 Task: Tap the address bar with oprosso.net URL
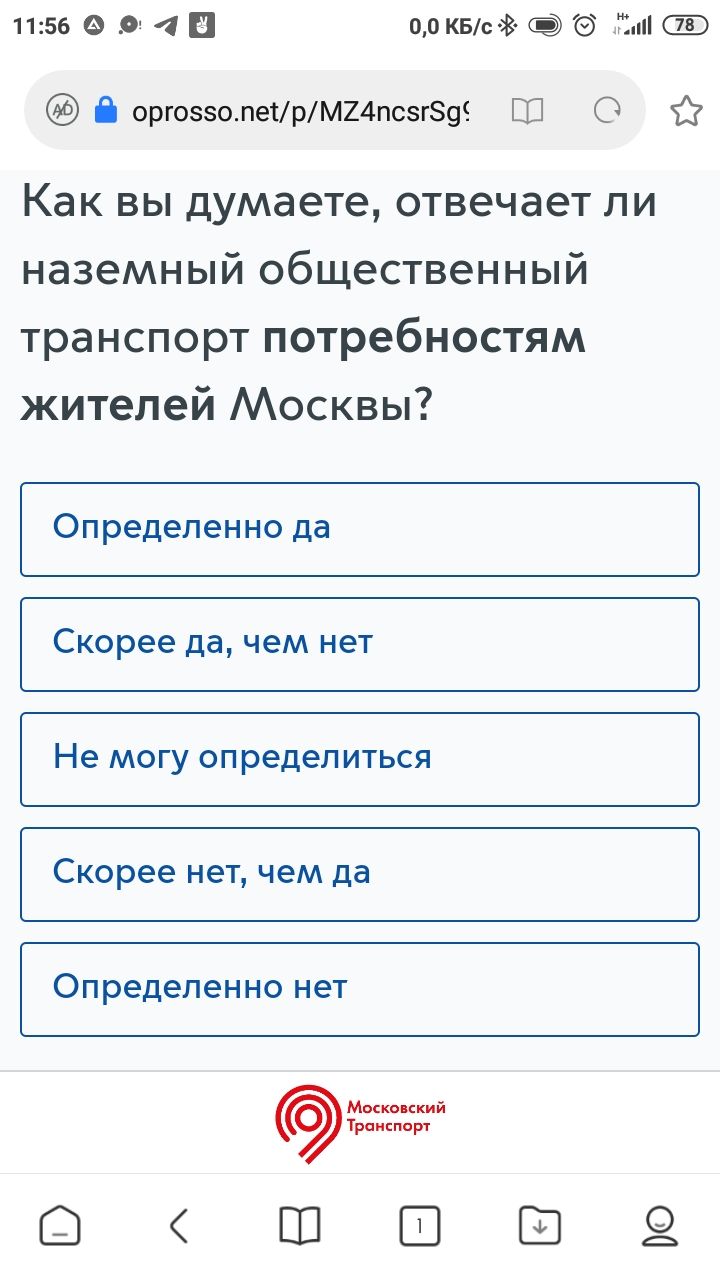[300, 111]
